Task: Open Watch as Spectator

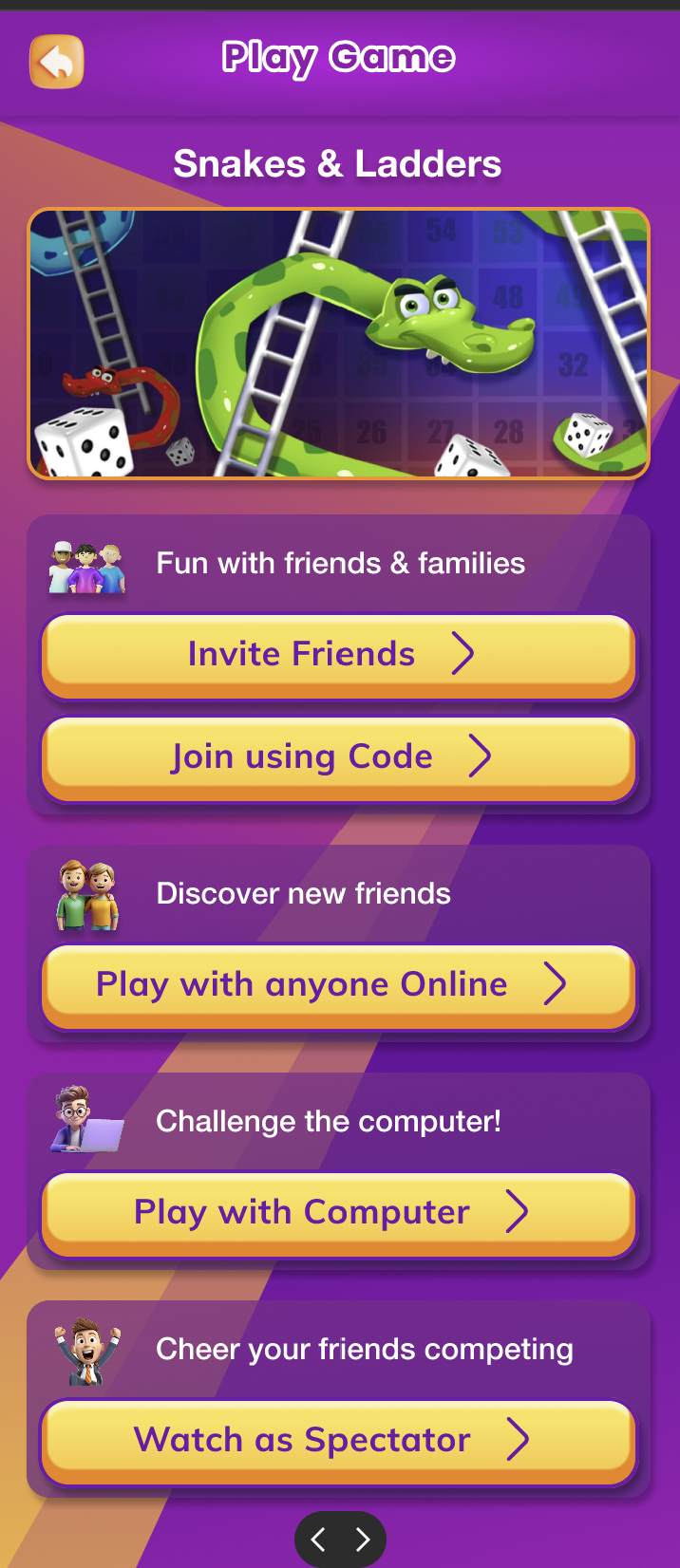Action: point(337,1441)
